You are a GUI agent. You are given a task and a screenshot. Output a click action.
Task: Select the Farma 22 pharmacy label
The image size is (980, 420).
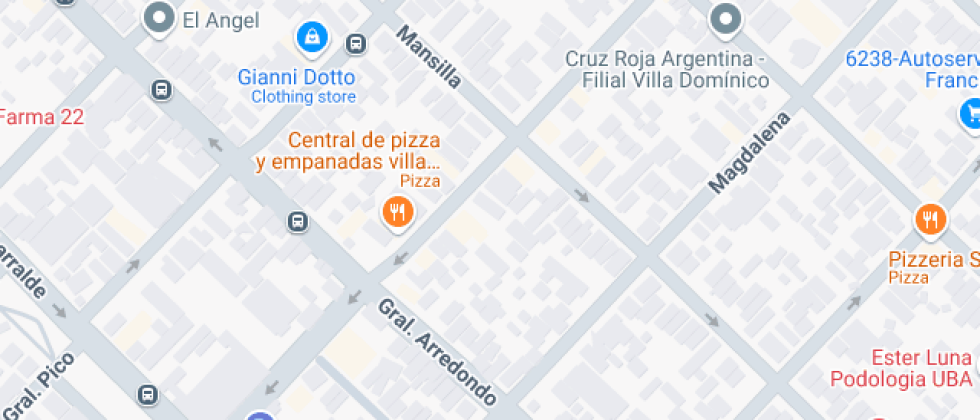[41, 117]
